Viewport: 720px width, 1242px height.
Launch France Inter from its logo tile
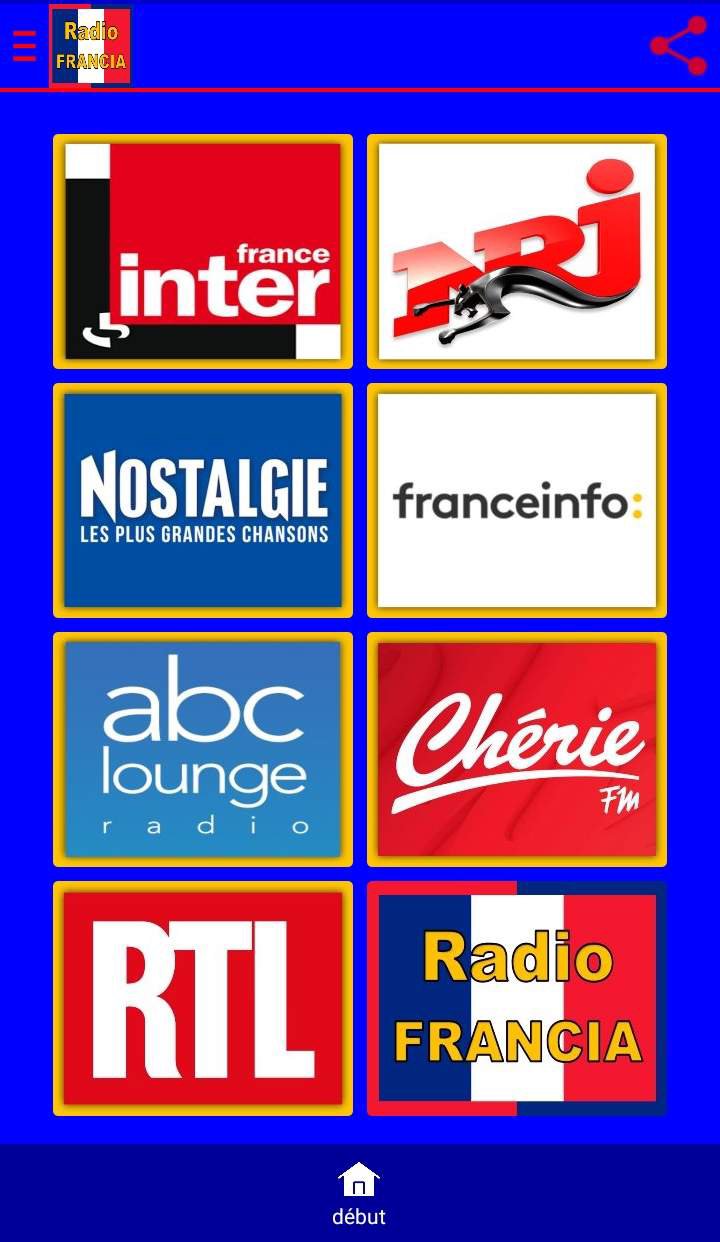tap(203, 251)
